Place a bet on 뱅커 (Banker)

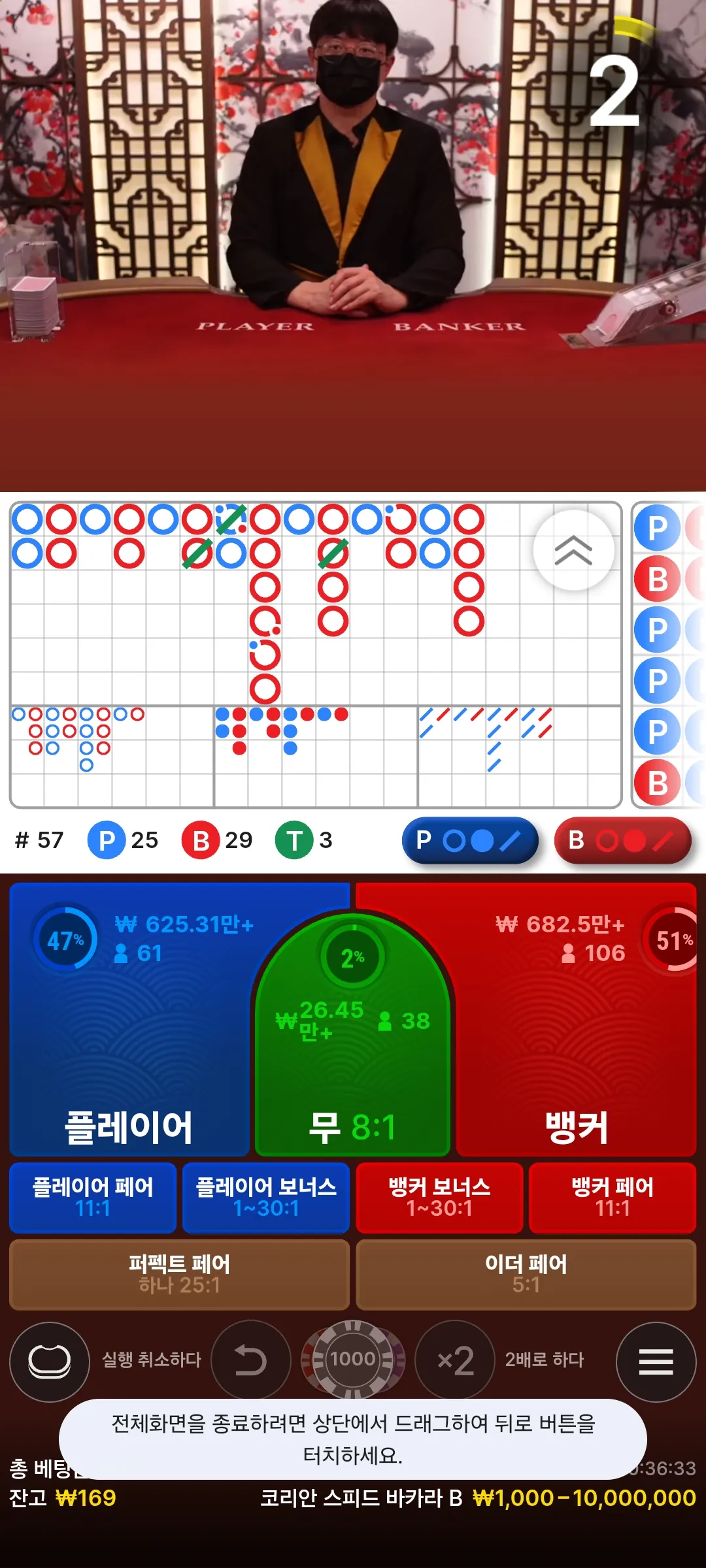tap(575, 1019)
